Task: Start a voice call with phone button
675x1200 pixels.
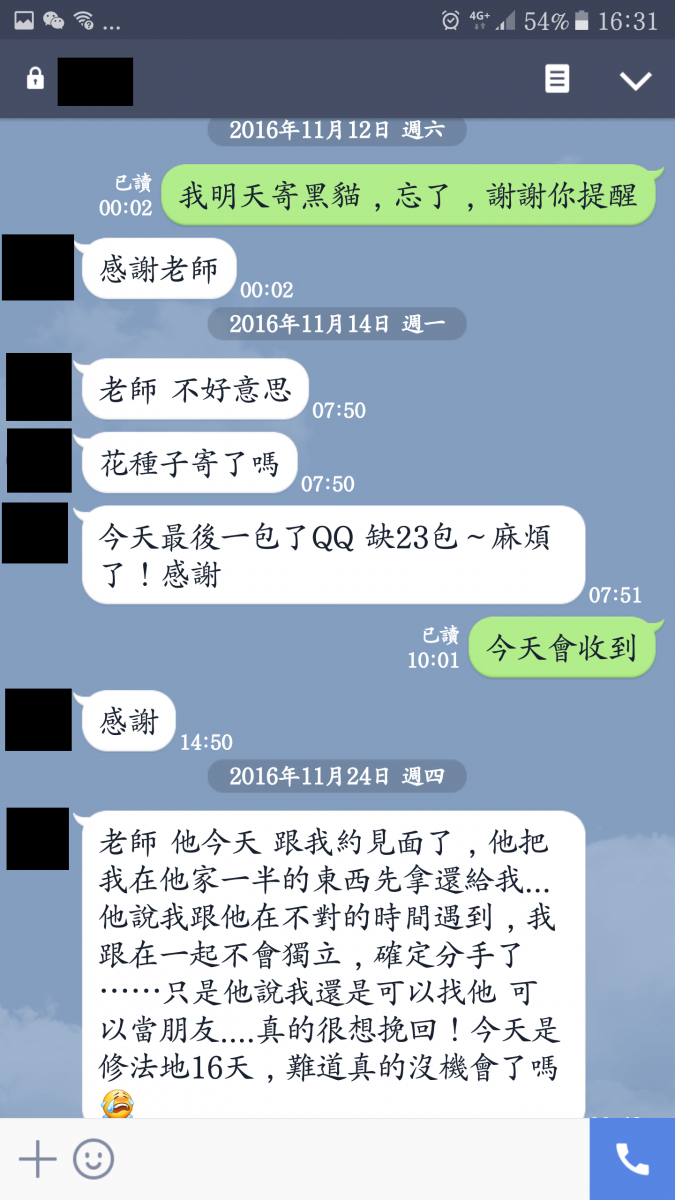Action: (632, 1159)
